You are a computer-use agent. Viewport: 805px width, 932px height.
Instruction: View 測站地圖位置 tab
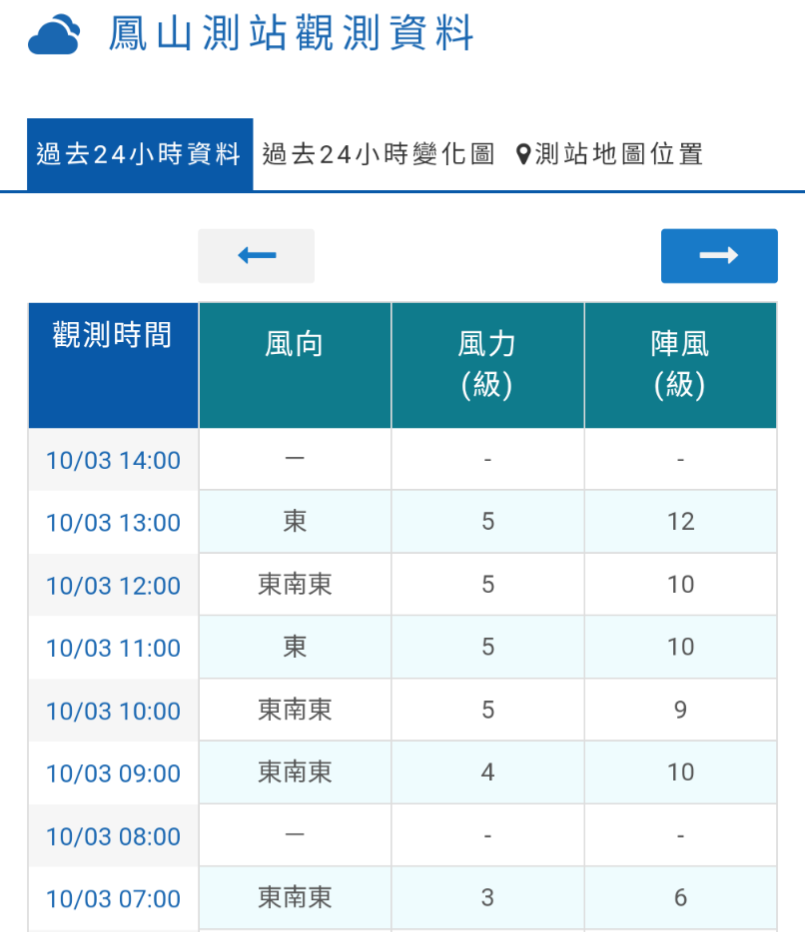coord(610,155)
